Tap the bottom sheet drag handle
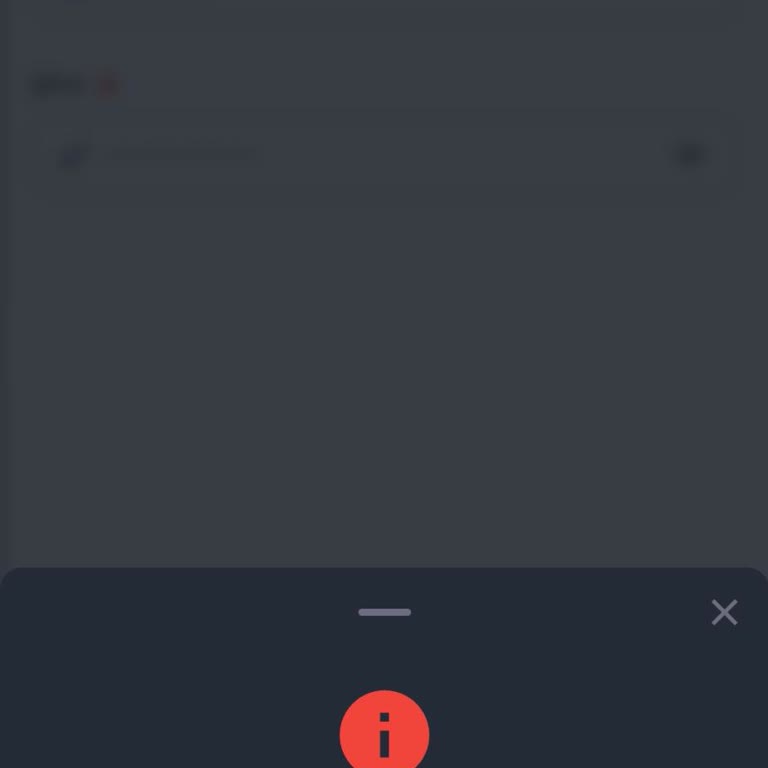This screenshot has width=768, height=768. click(384, 612)
